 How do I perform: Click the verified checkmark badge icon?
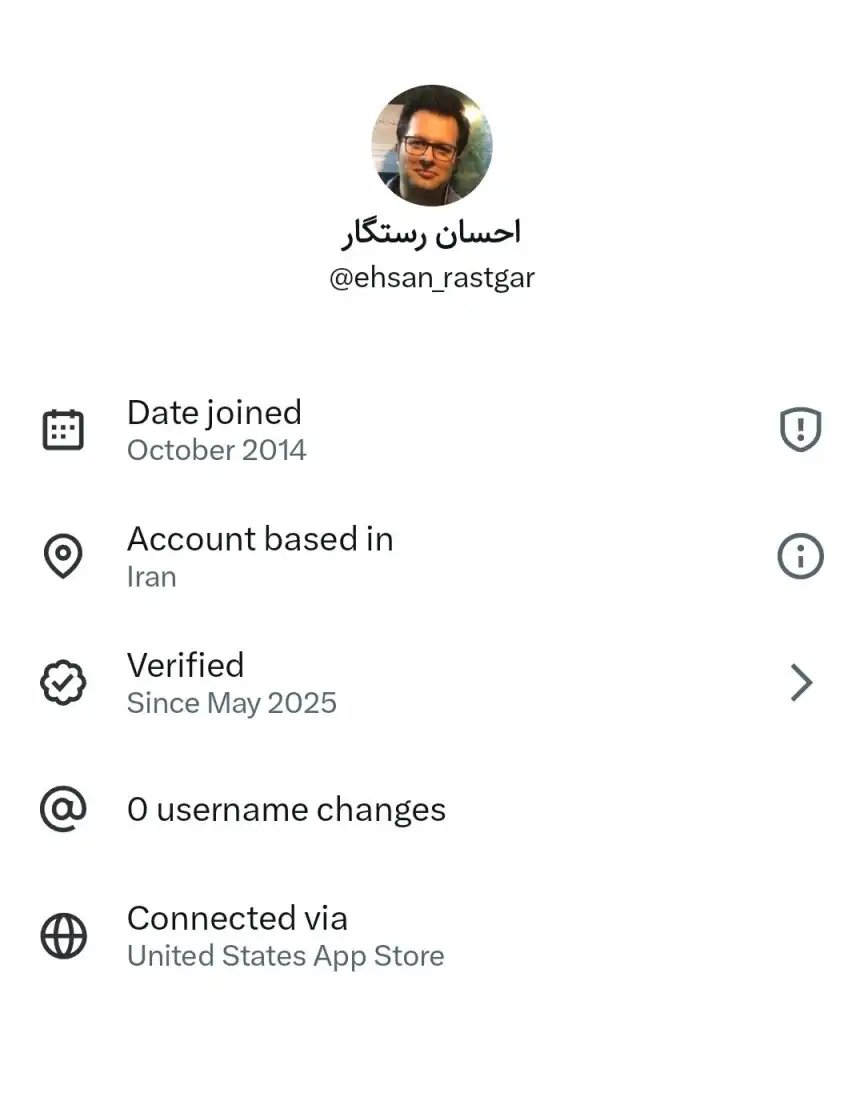point(64,682)
